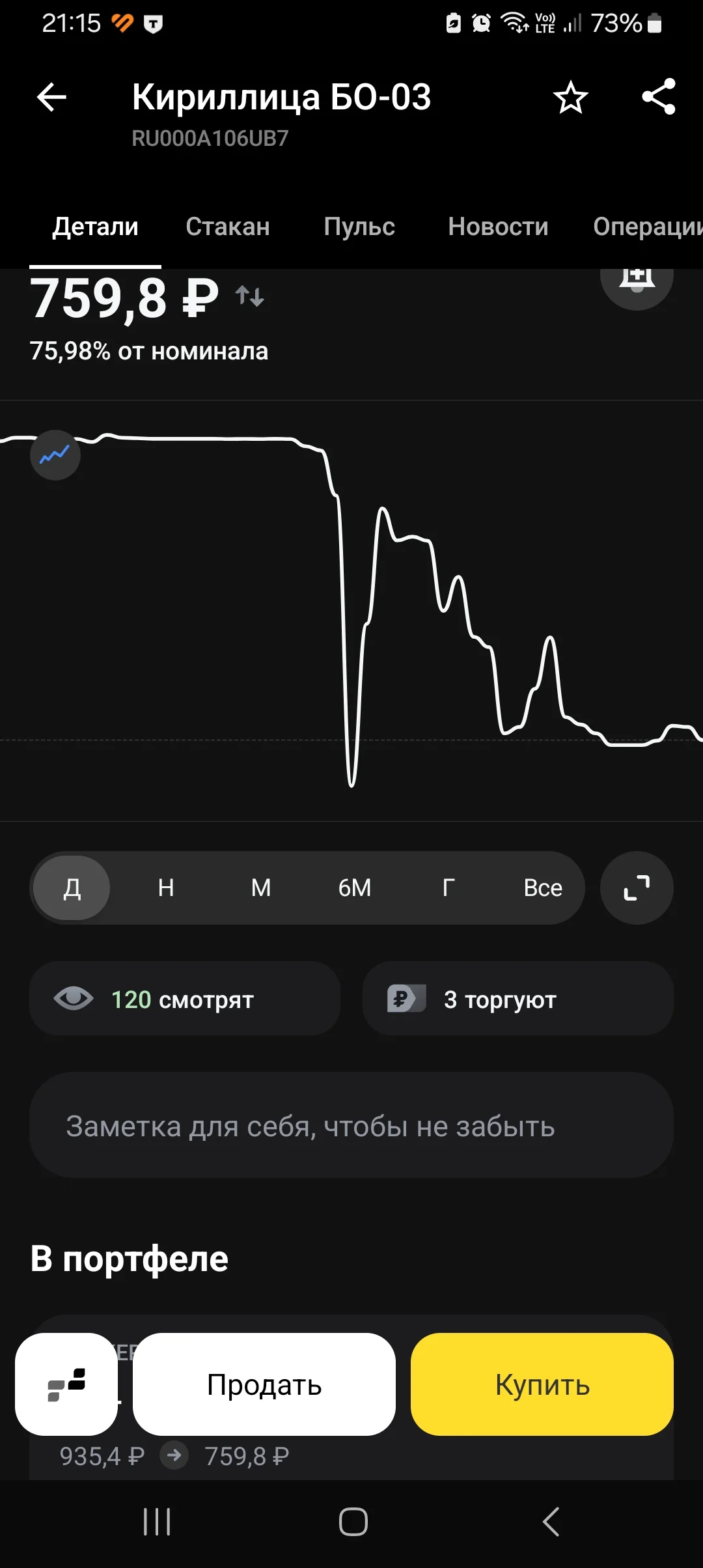Switch to the Новости tab
Viewport: 703px width, 1568px height.
point(498,227)
